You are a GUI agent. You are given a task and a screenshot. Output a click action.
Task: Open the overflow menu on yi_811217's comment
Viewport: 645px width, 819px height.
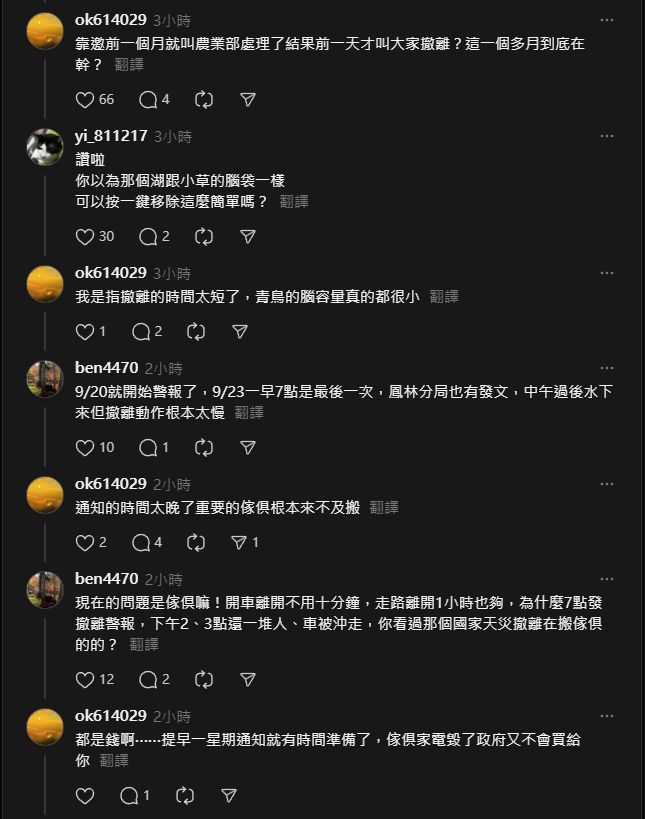tap(606, 135)
